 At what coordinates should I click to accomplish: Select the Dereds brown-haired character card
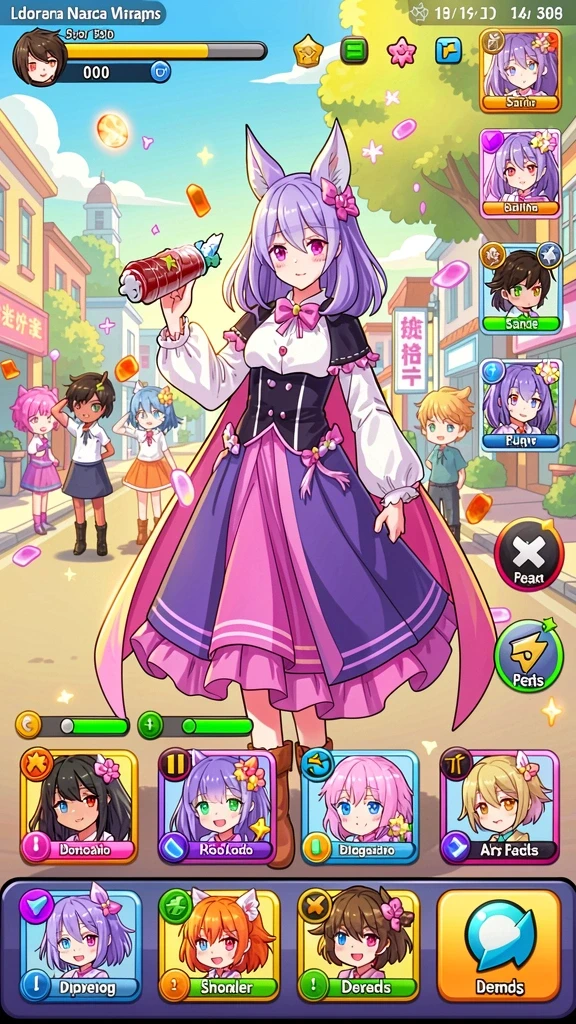[358, 946]
